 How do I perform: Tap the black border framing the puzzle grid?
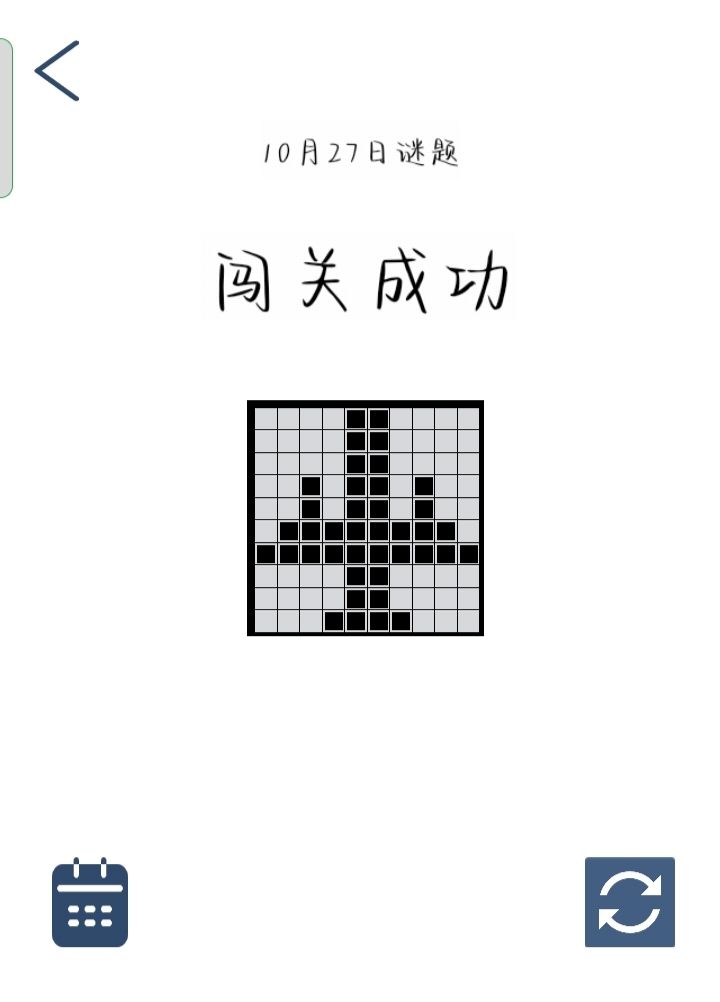365,403
